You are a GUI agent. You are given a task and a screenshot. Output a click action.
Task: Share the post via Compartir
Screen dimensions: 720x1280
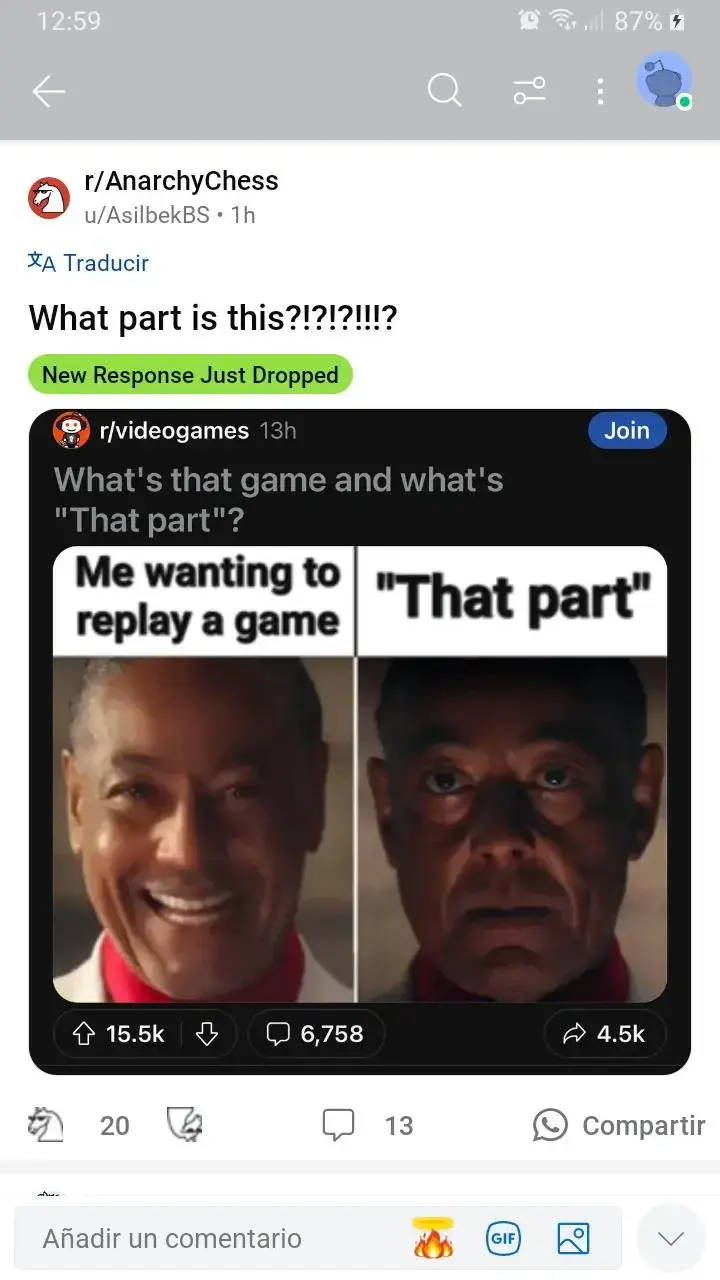point(620,1125)
